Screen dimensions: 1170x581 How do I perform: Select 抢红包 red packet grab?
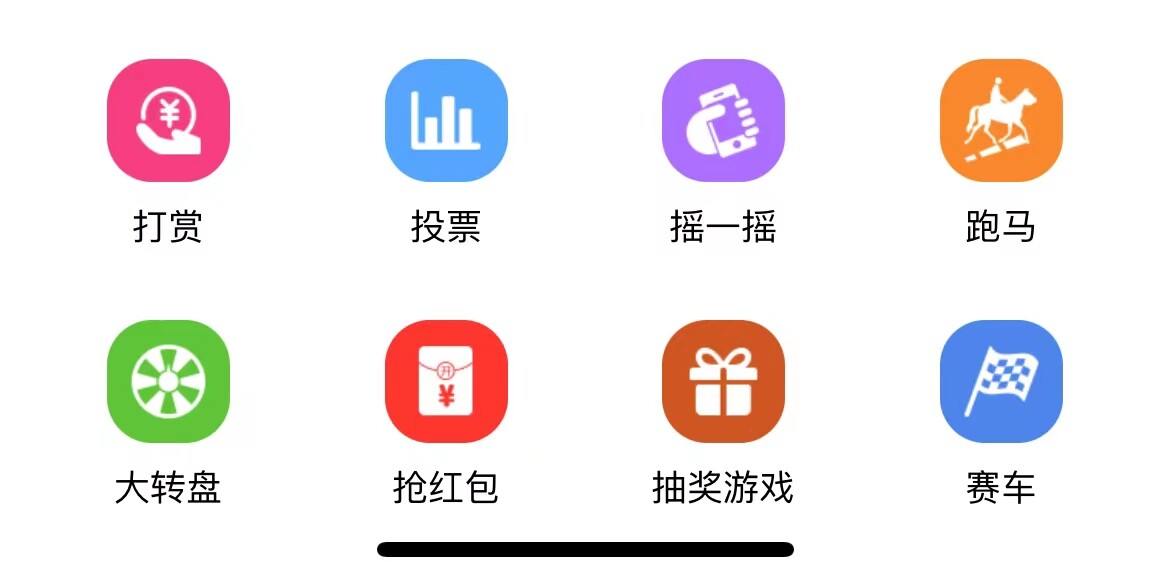click(446, 381)
